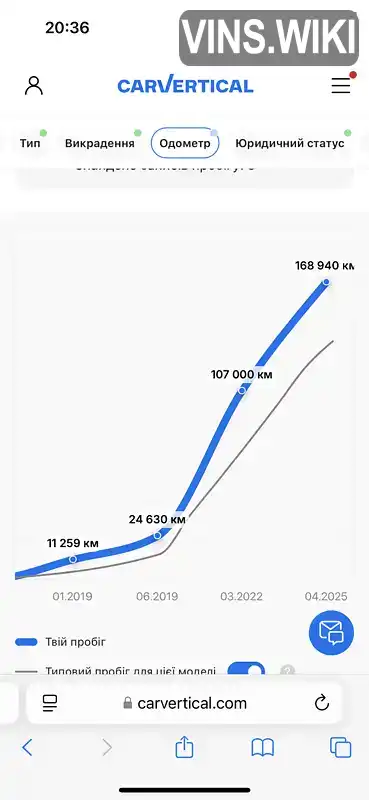Open the hamburger menu
The image size is (369, 800).
341,85
